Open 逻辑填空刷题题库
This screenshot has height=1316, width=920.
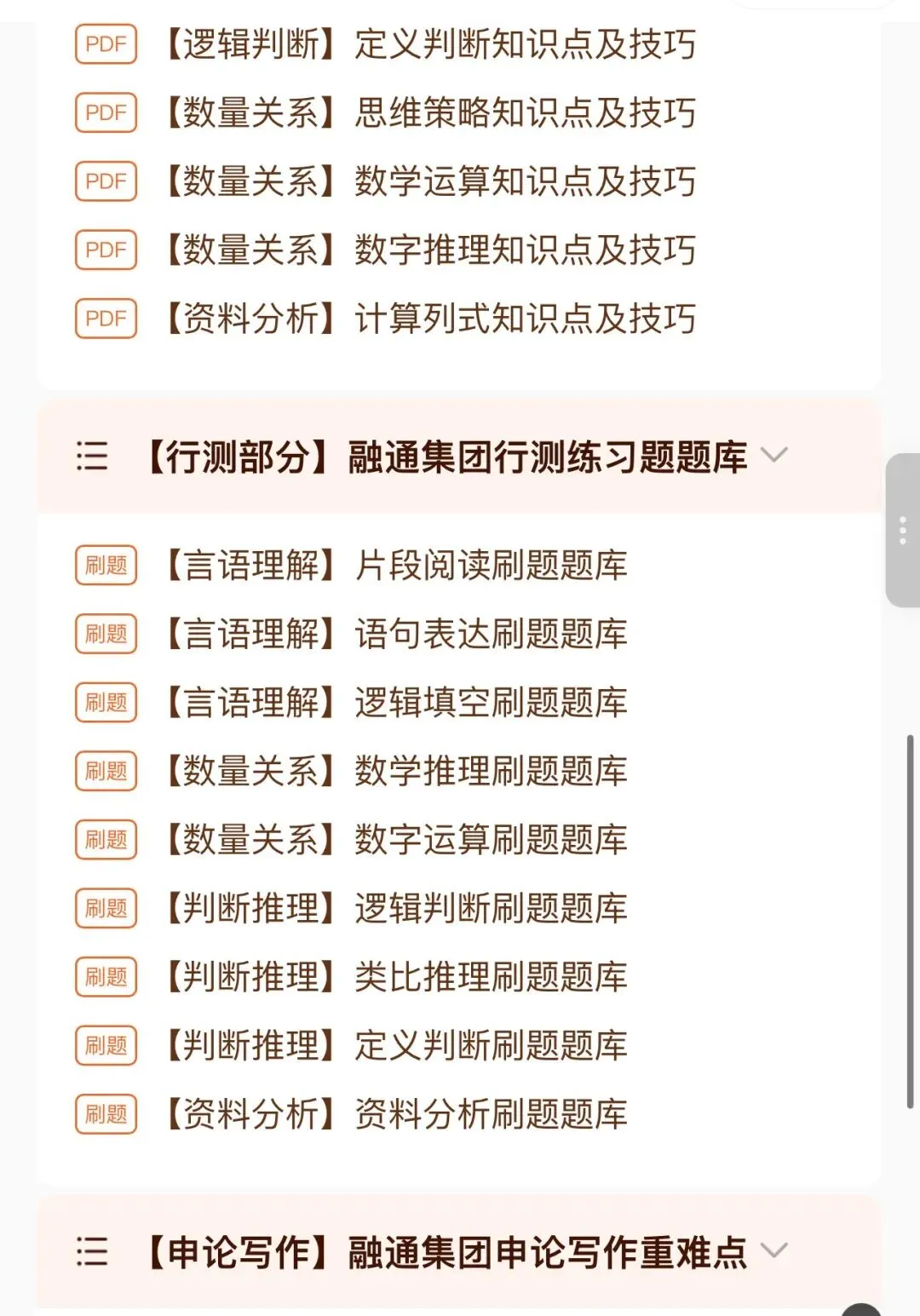(352, 703)
